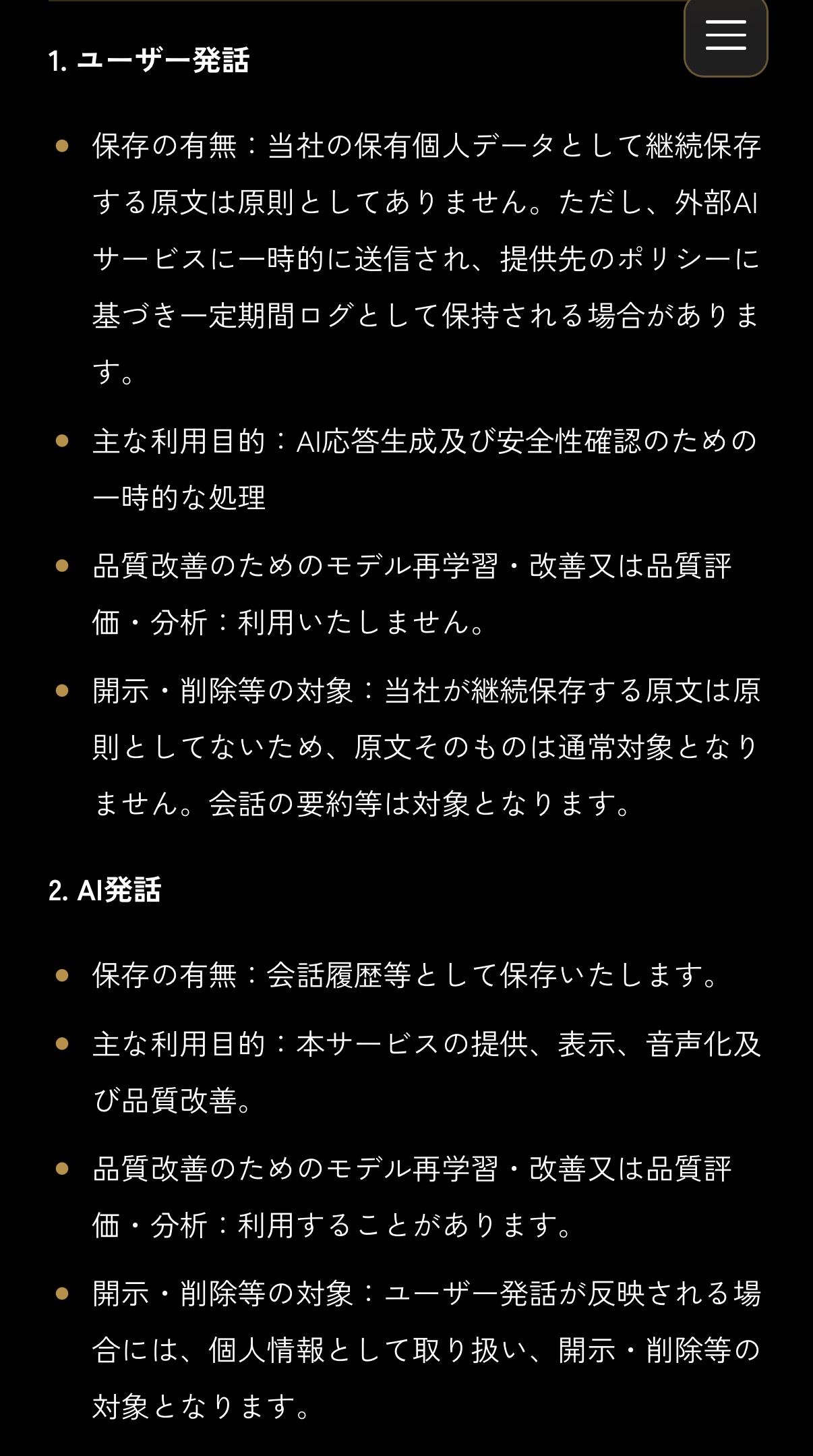Open the hamburger menu button
The image size is (813, 1456).
click(726, 36)
